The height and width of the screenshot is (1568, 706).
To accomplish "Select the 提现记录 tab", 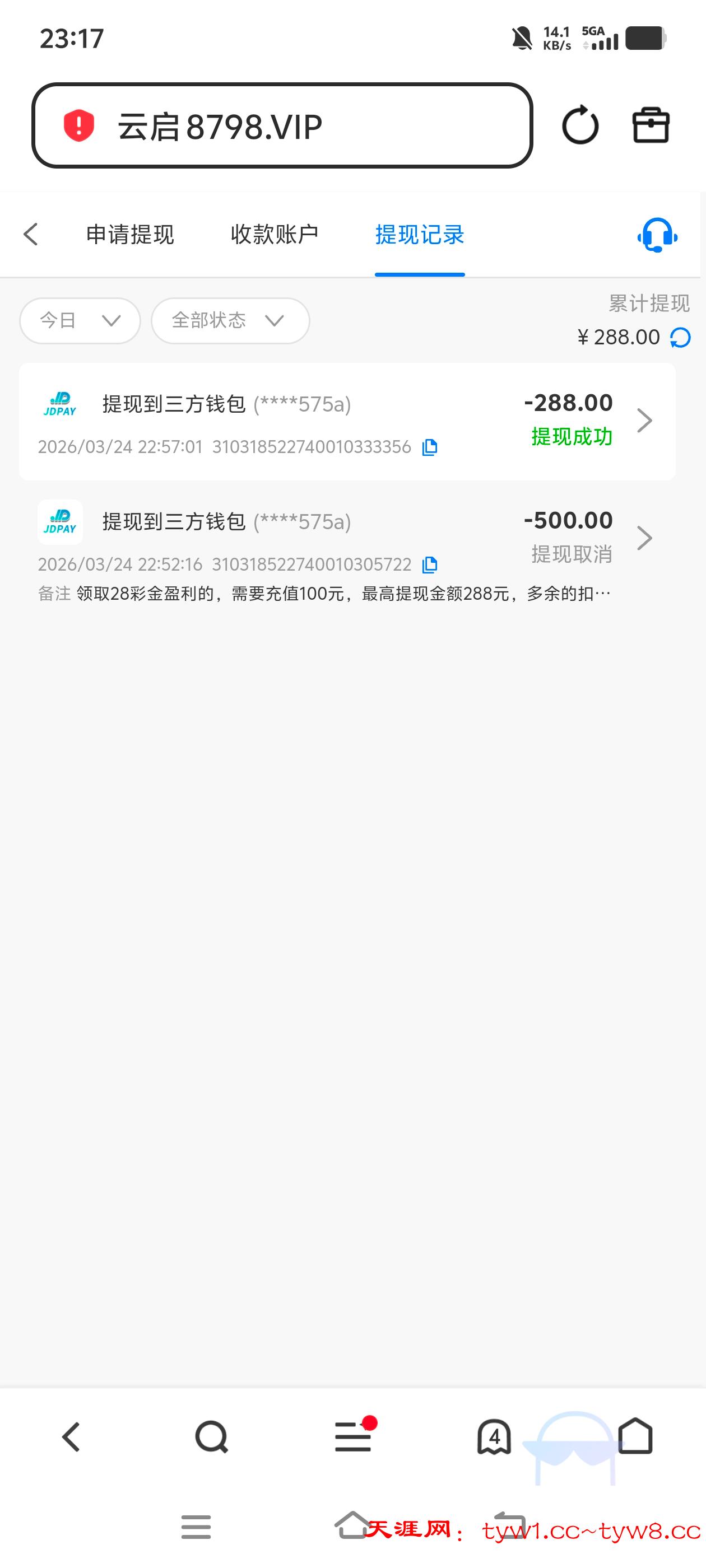I will tap(420, 234).
